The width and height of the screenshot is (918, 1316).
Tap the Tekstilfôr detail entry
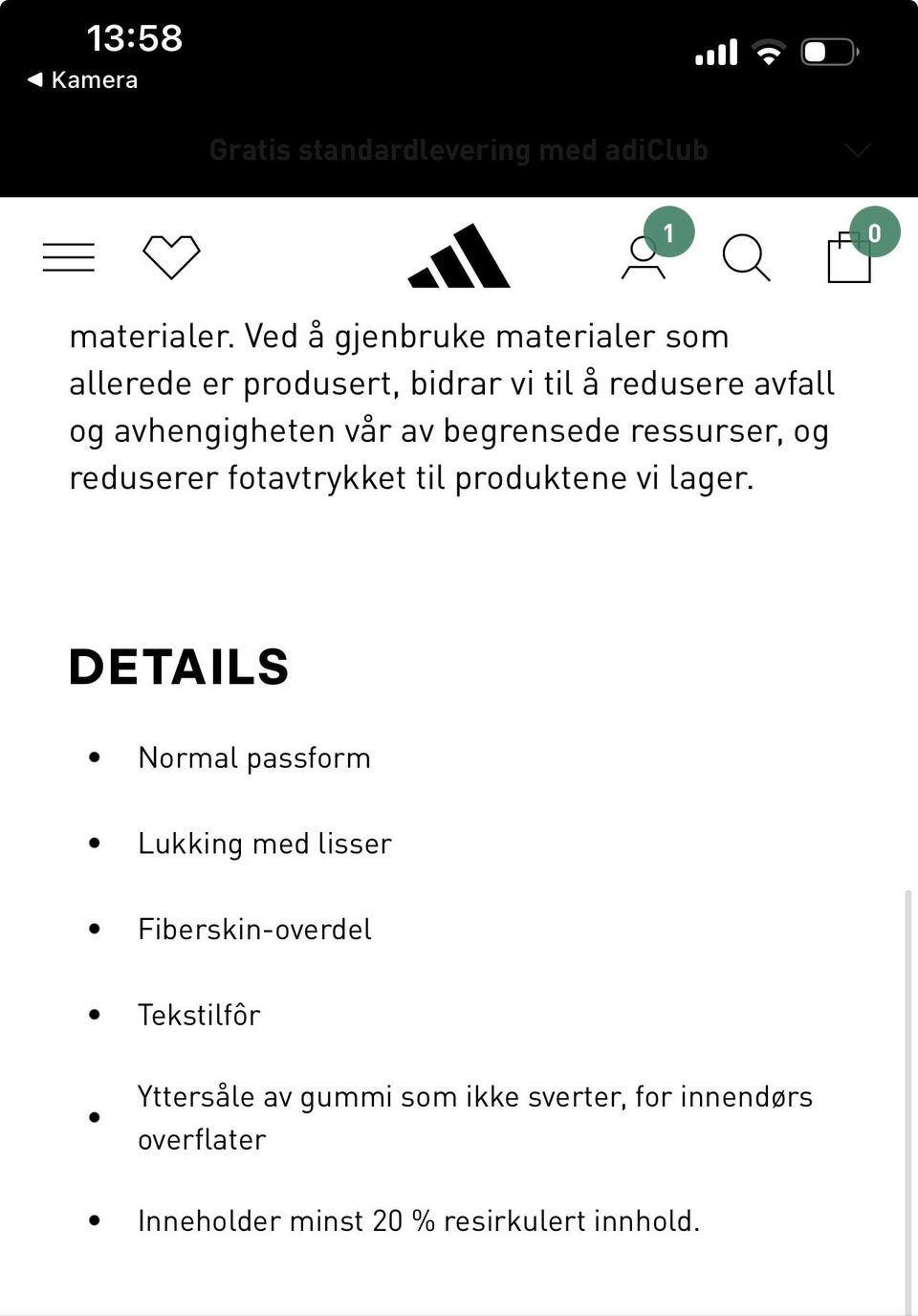pyautogui.click(x=200, y=1015)
